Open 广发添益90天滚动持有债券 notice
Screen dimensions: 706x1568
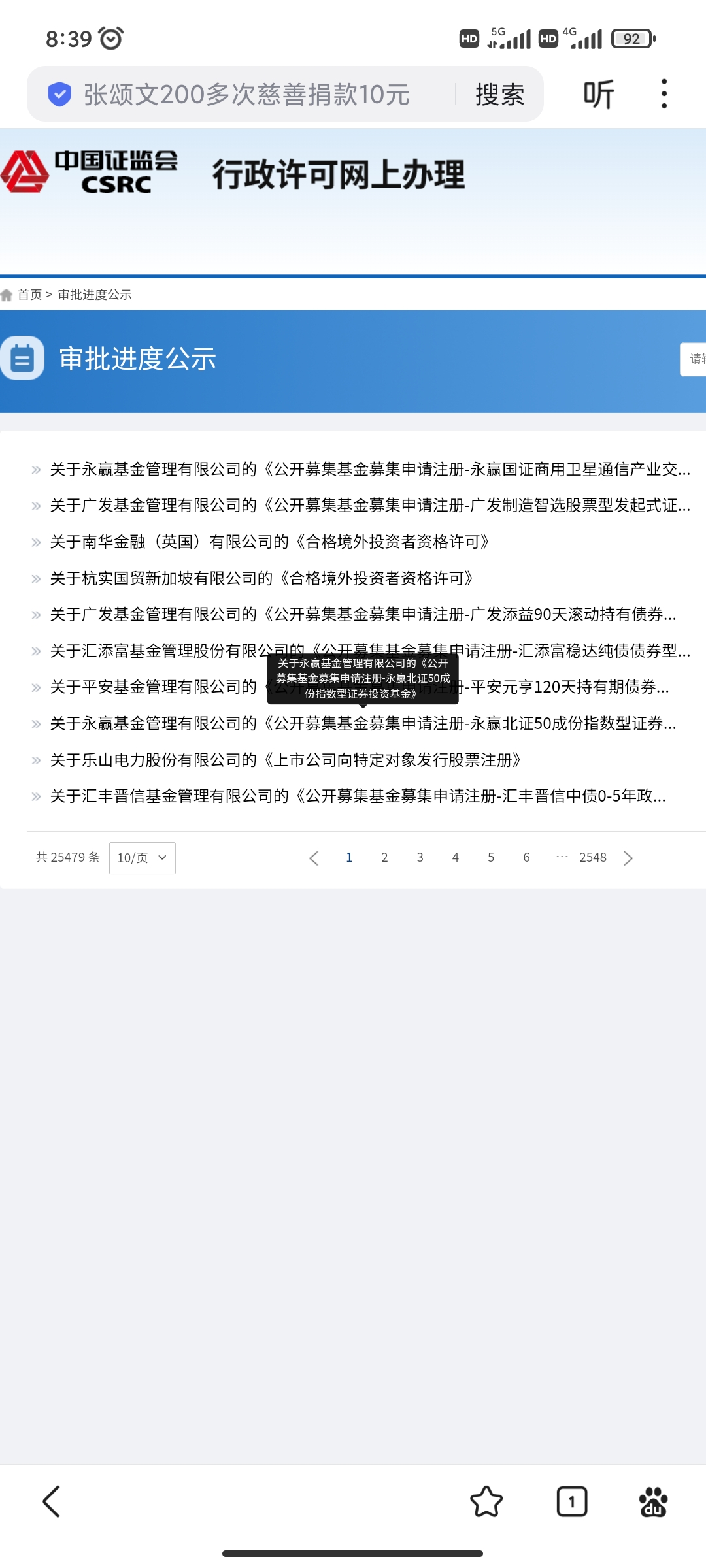[363, 615]
